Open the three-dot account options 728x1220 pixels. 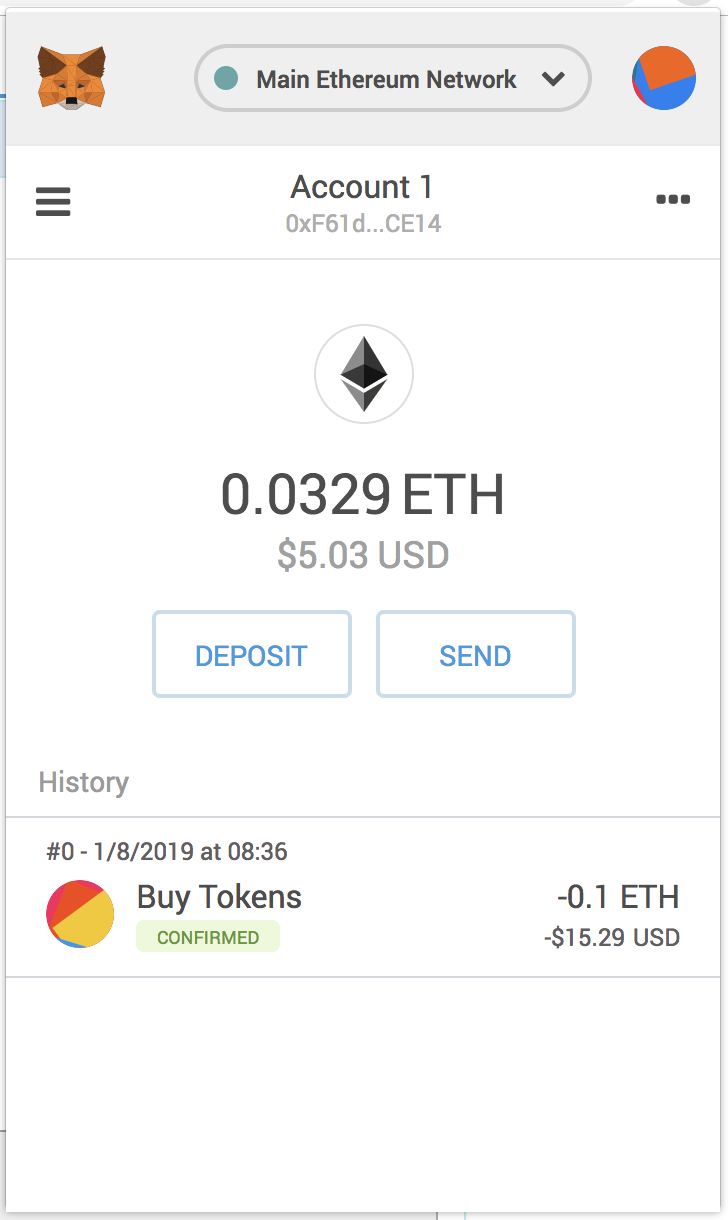673,200
